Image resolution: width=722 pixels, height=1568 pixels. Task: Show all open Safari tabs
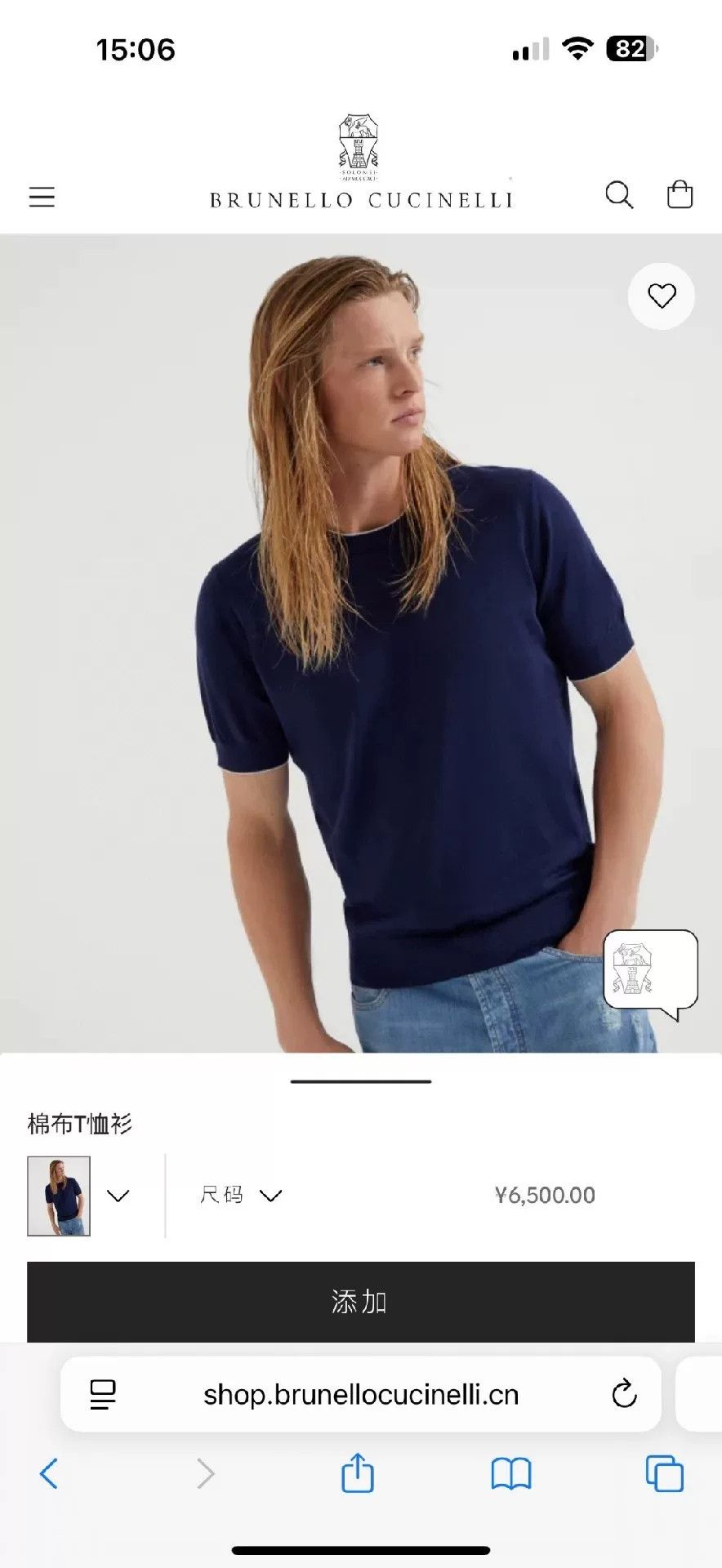665,1473
